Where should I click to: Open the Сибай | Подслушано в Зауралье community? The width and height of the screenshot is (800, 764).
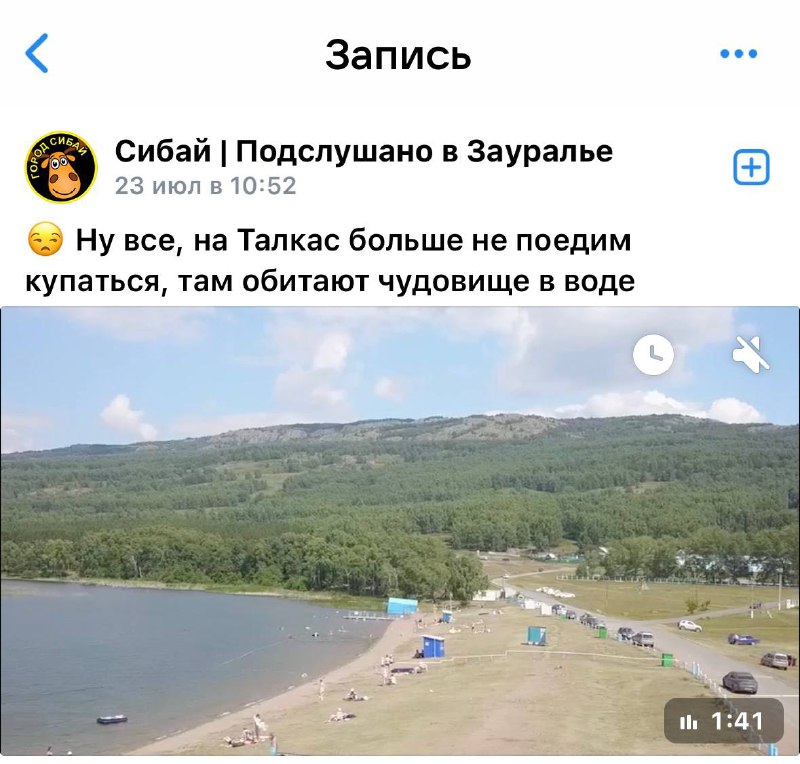(363, 152)
